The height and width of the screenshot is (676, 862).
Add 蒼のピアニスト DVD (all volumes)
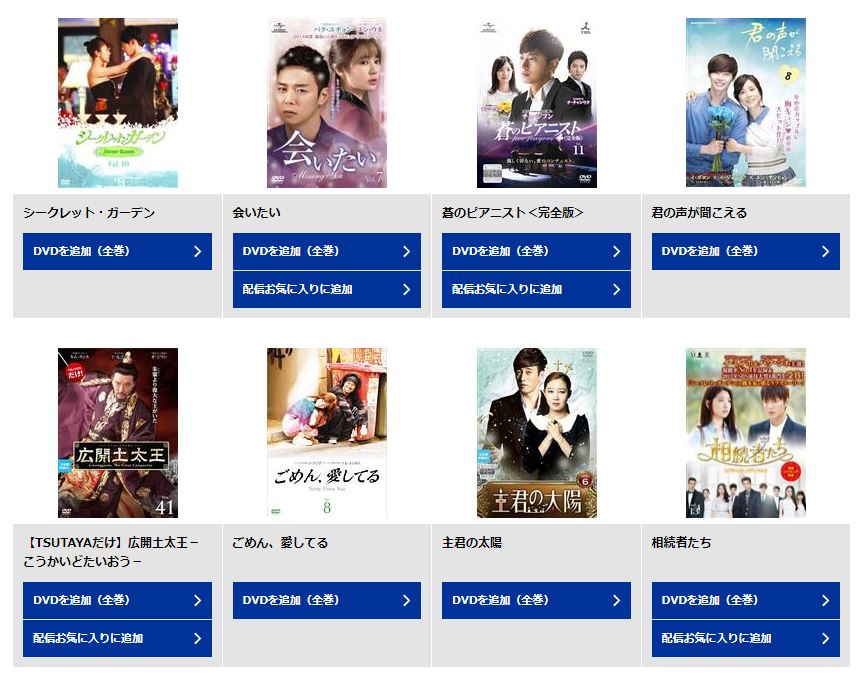[536, 251]
